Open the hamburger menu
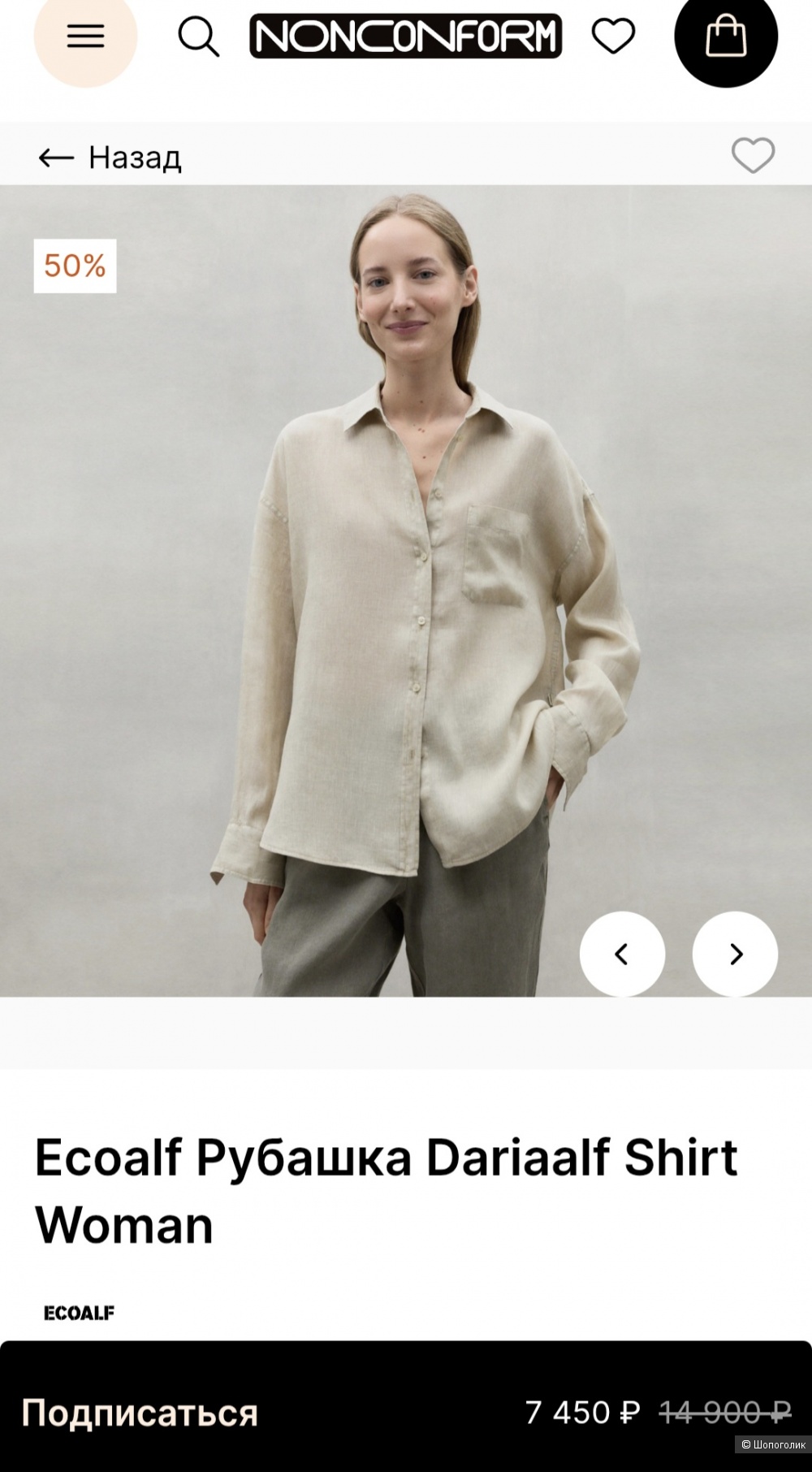Image resolution: width=812 pixels, height=1472 pixels. coord(85,37)
